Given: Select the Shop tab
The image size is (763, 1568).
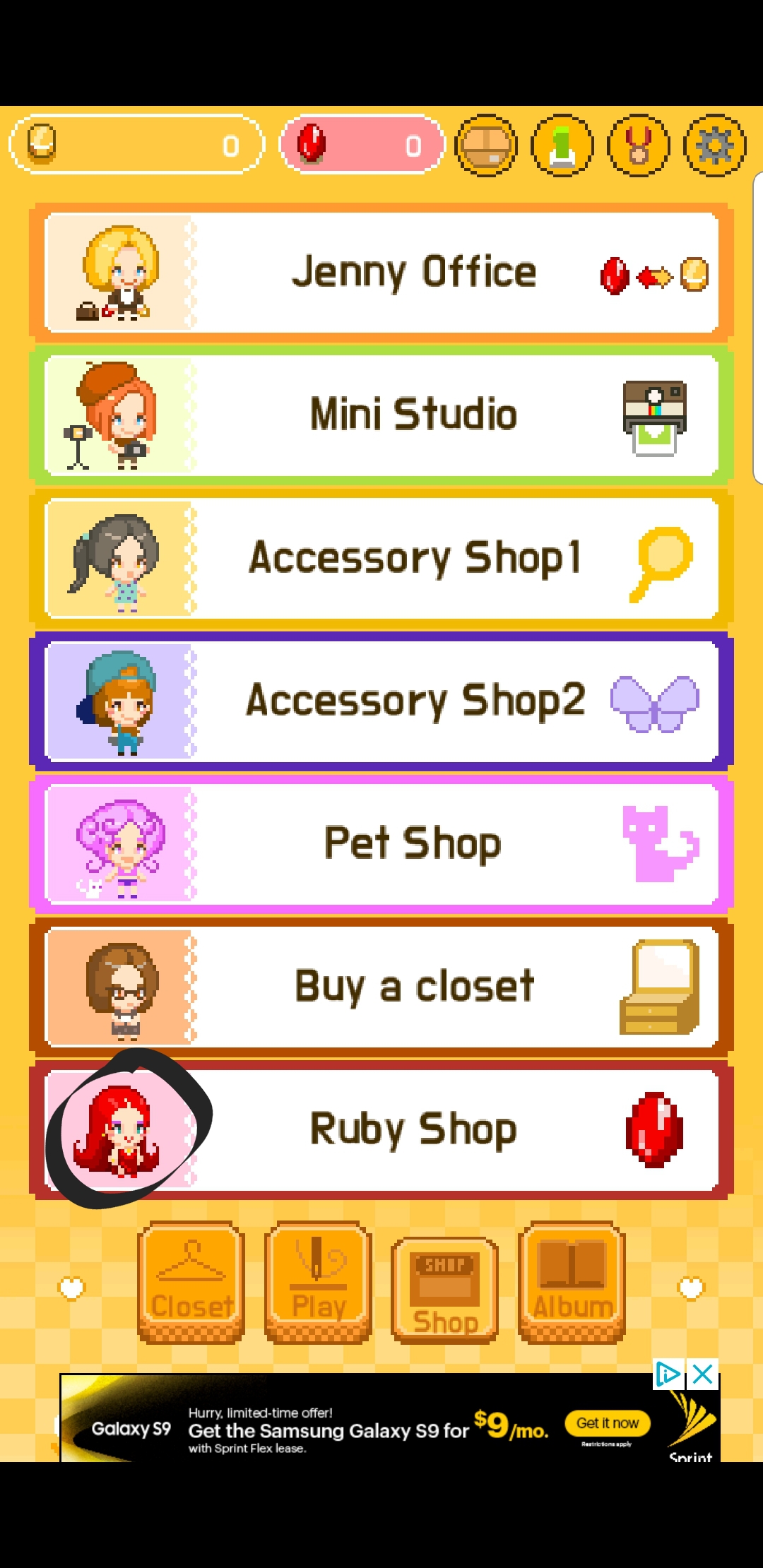Looking at the screenshot, I should 444,1290.
